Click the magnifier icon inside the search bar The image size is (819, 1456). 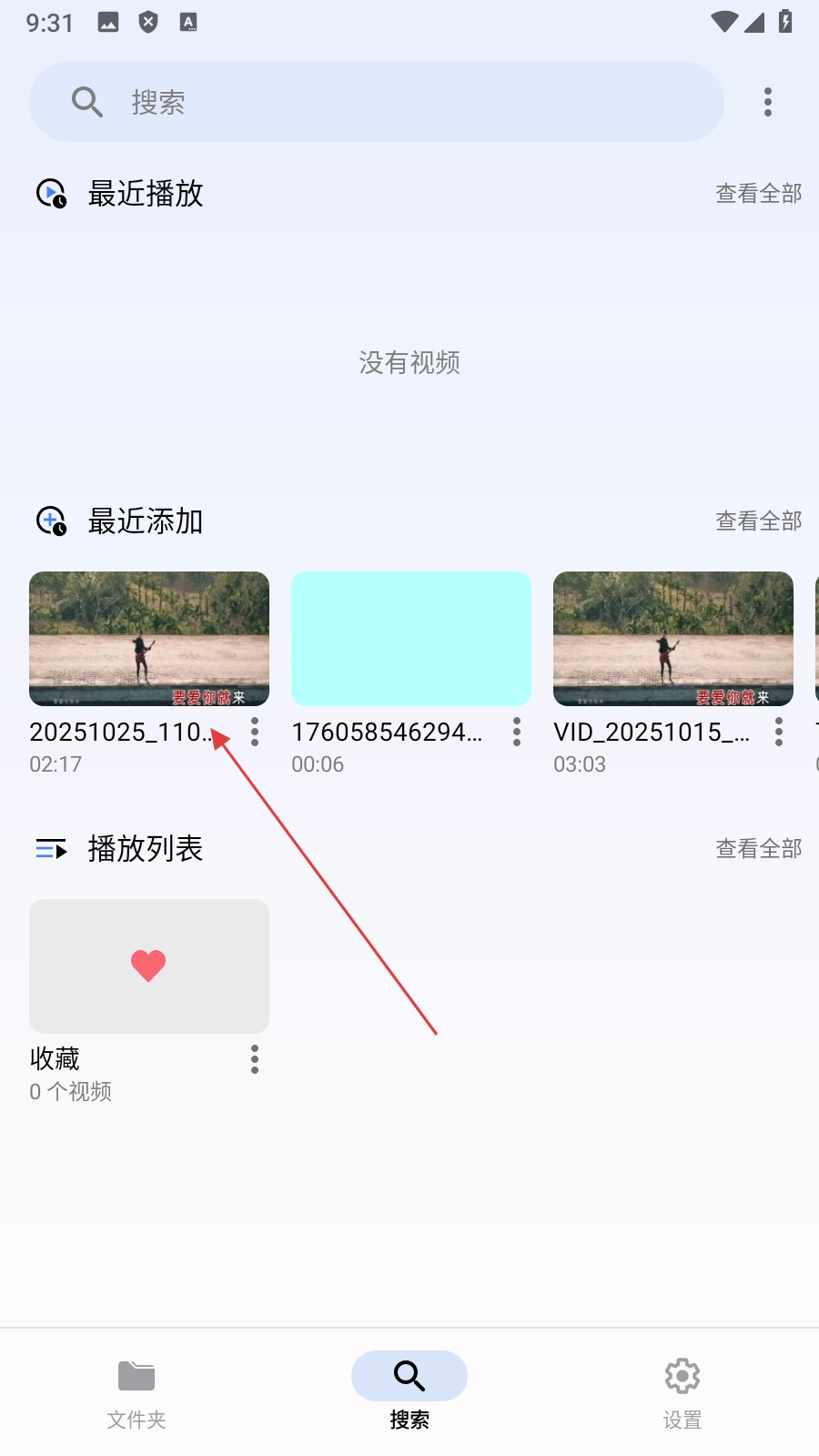86,101
